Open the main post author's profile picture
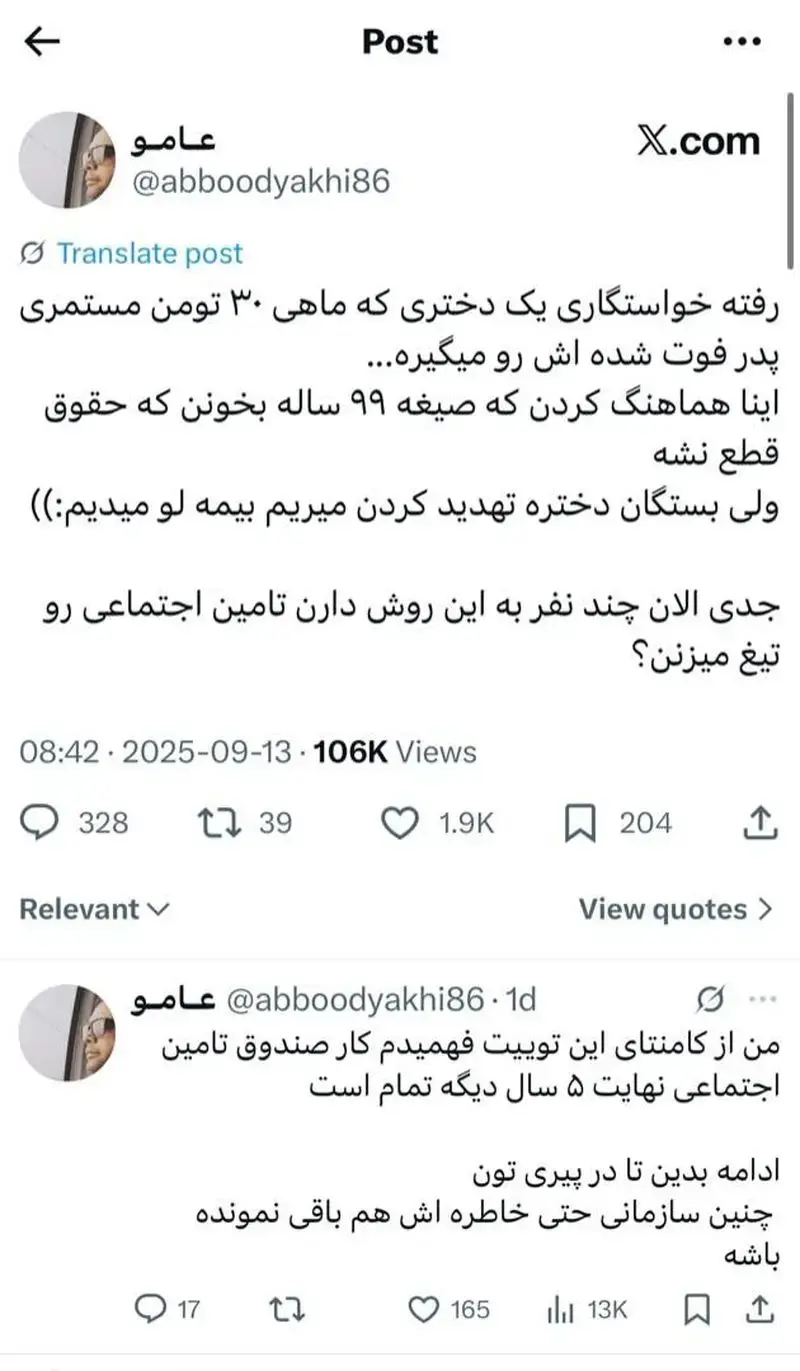Image resolution: width=800 pixels, height=1371 pixels. pos(67,160)
